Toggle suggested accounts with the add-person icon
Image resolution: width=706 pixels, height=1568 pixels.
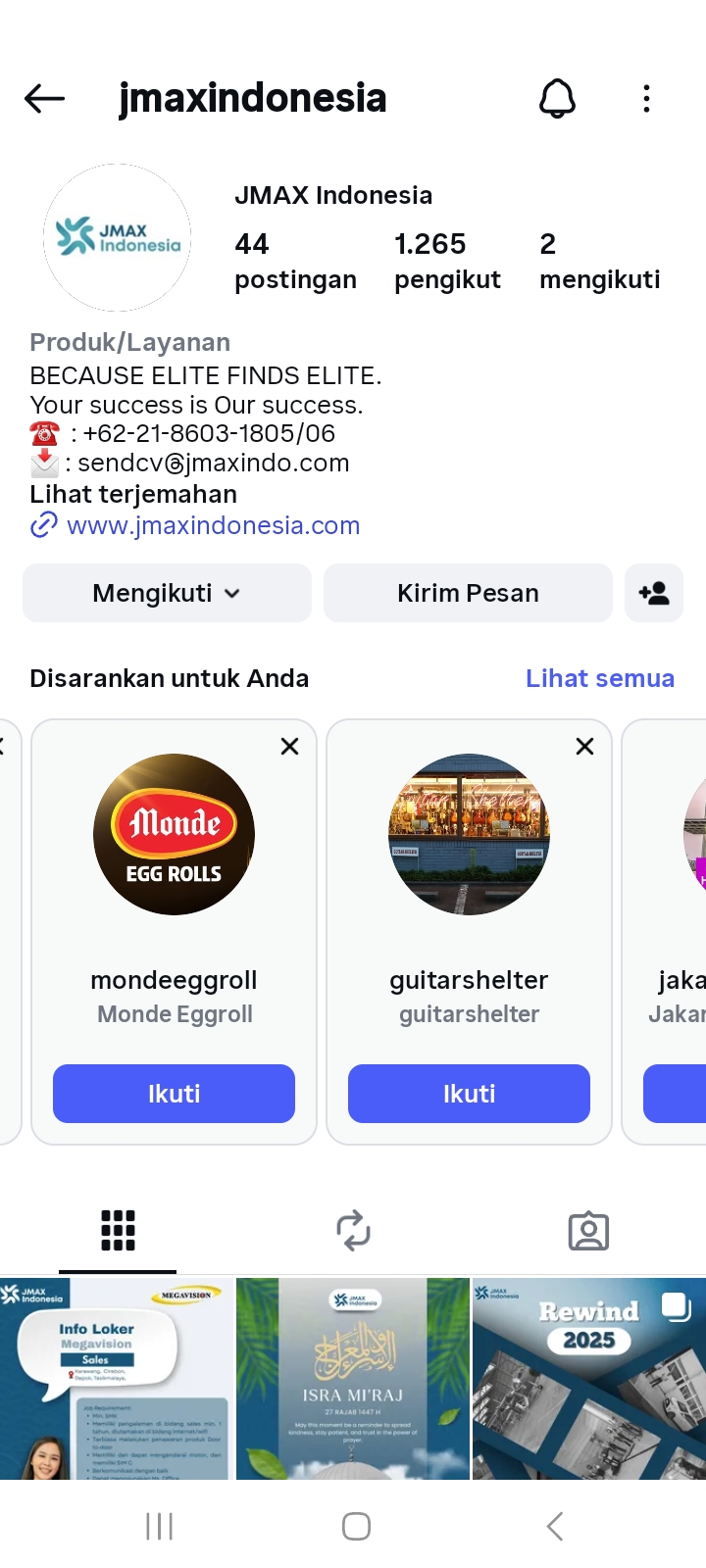tap(653, 593)
